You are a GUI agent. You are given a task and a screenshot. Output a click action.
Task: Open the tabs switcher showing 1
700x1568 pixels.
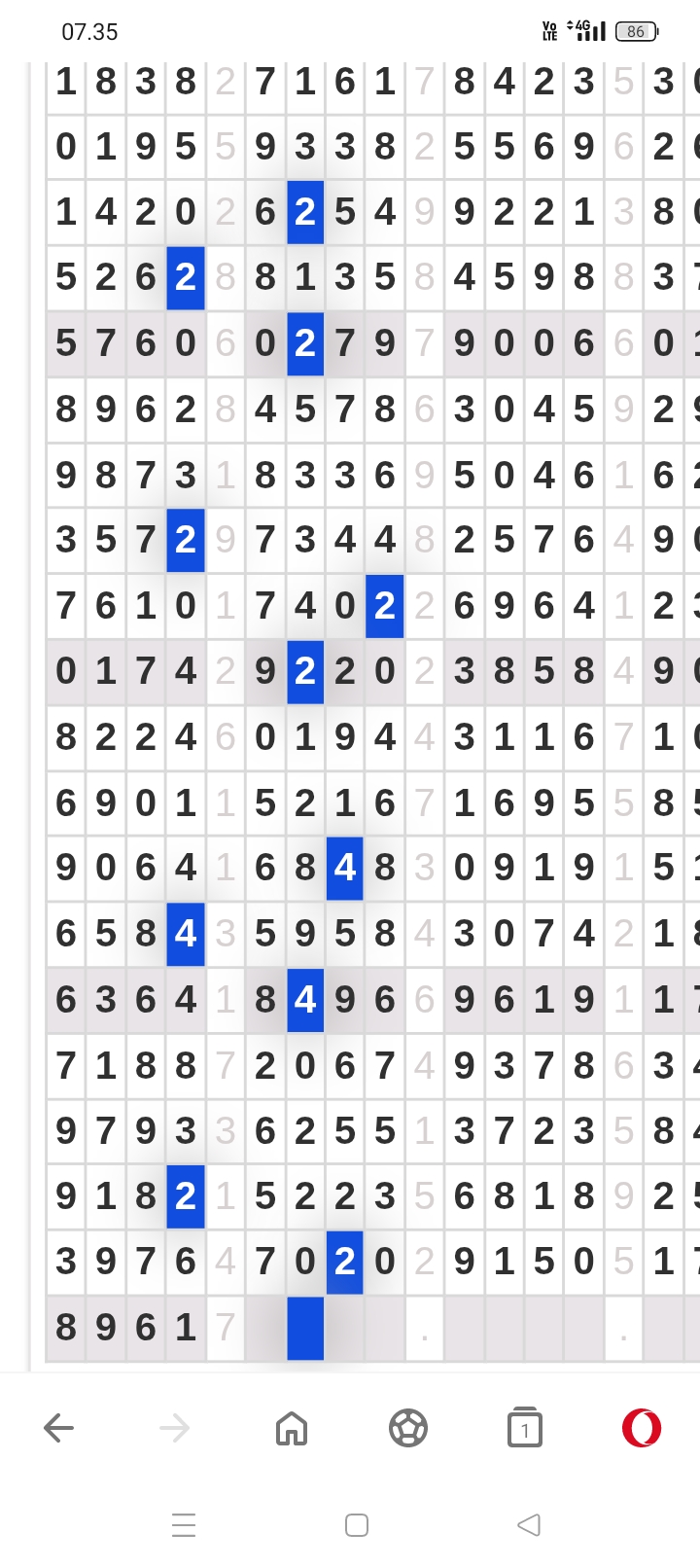pos(525,1428)
